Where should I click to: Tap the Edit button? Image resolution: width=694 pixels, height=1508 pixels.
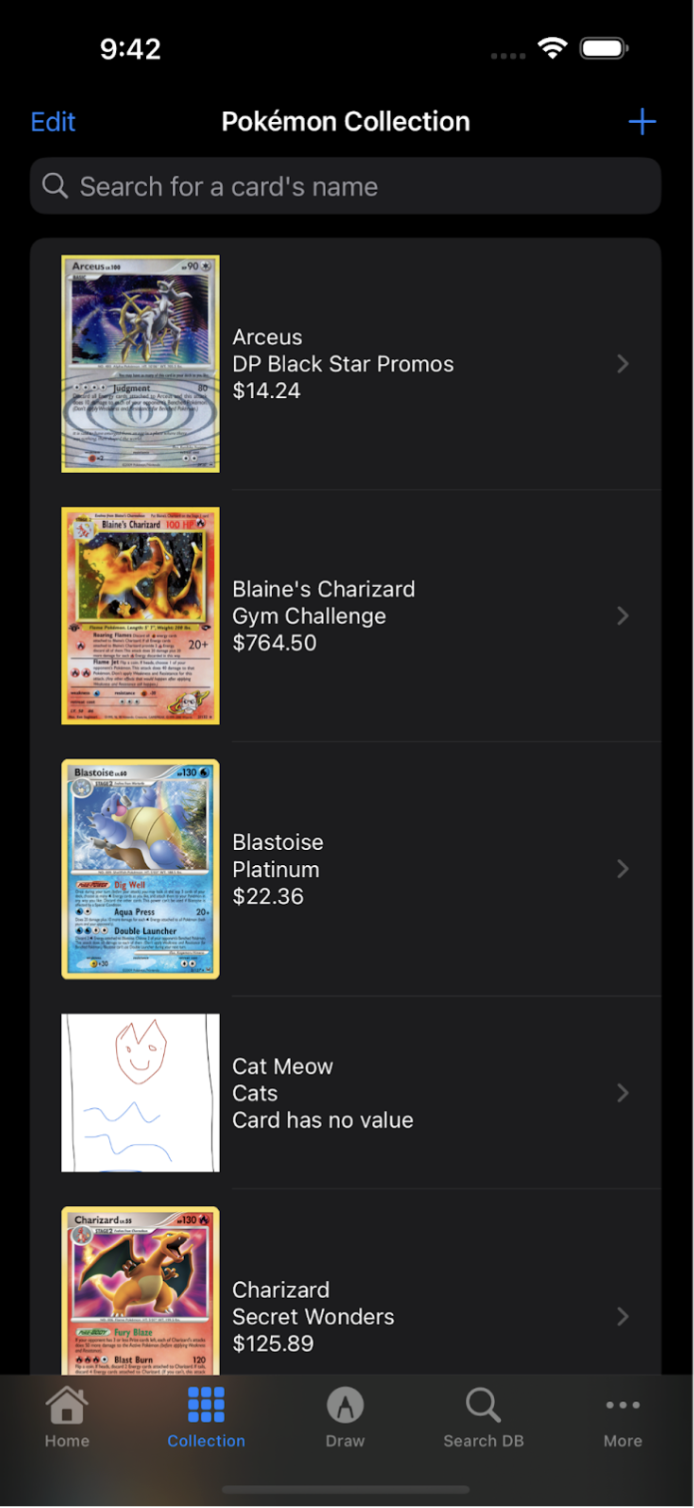[x=53, y=122]
